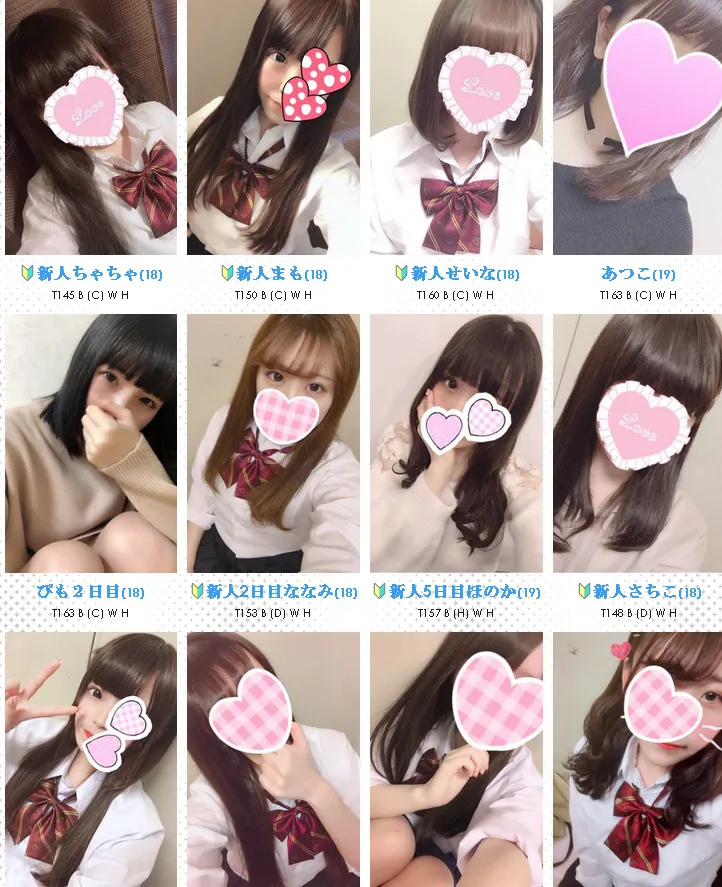The height and width of the screenshot is (887, 722).
Task: View 新人せいな profile photo tile
Action: [456, 128]
